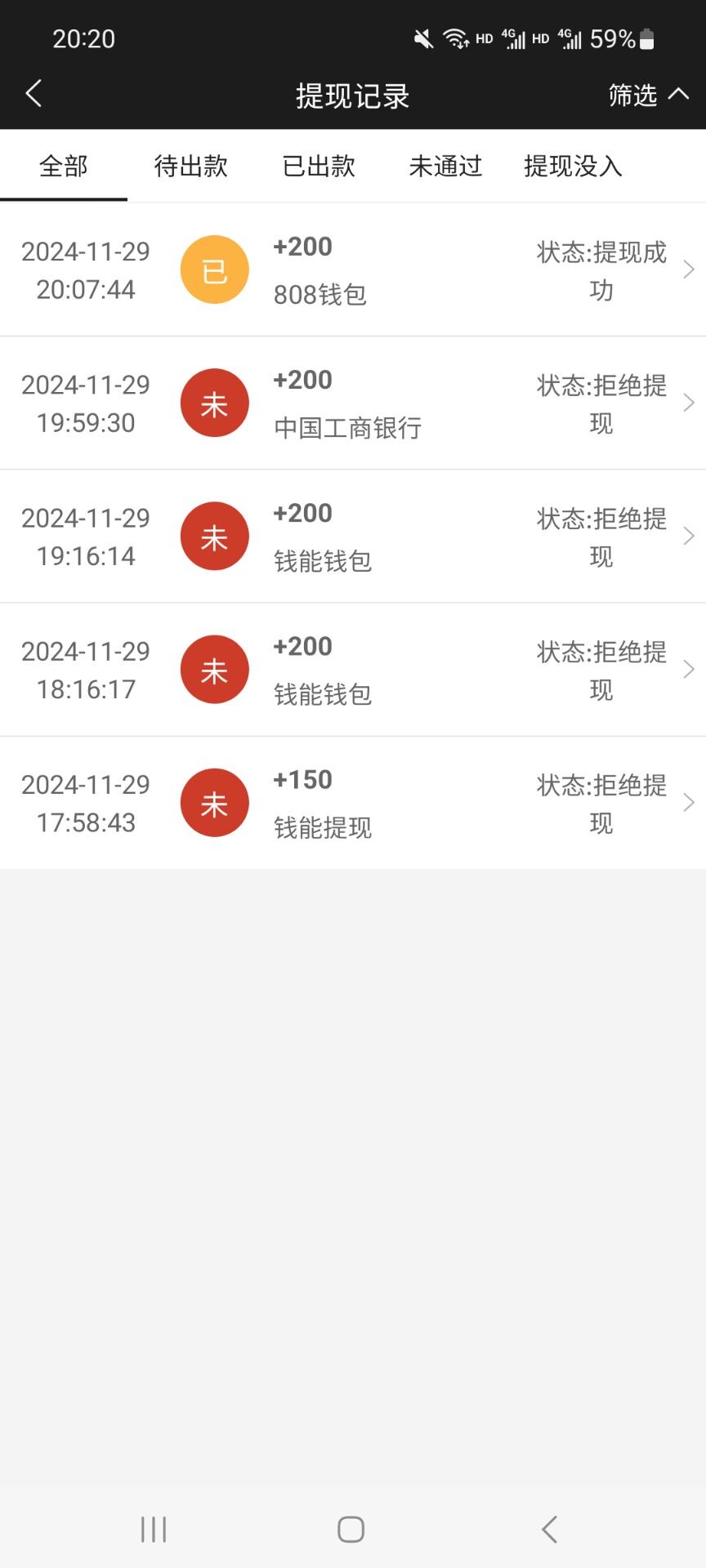View the 中国工商银行 withdrawal record
The image size is (706, 1568).
pyautogui.click(x=353, y=403)
